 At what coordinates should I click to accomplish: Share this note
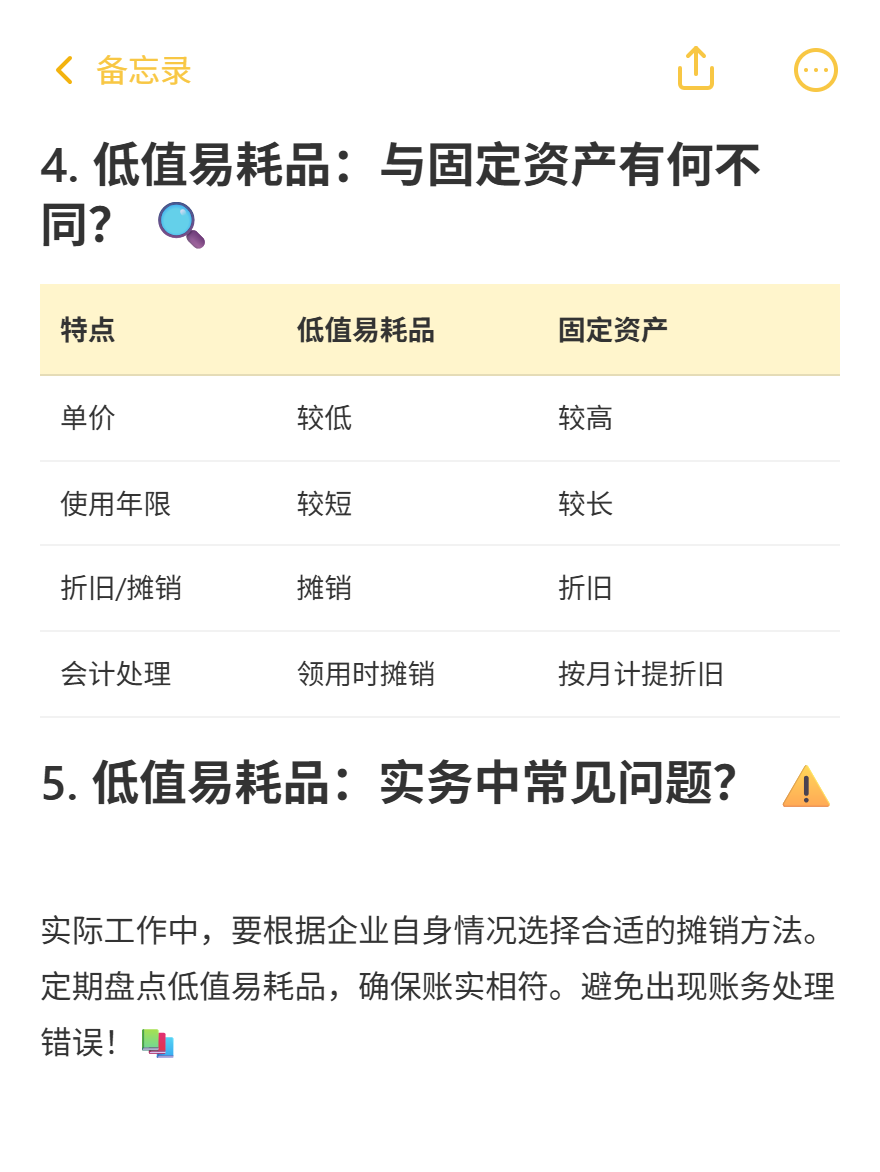[696, 70]
